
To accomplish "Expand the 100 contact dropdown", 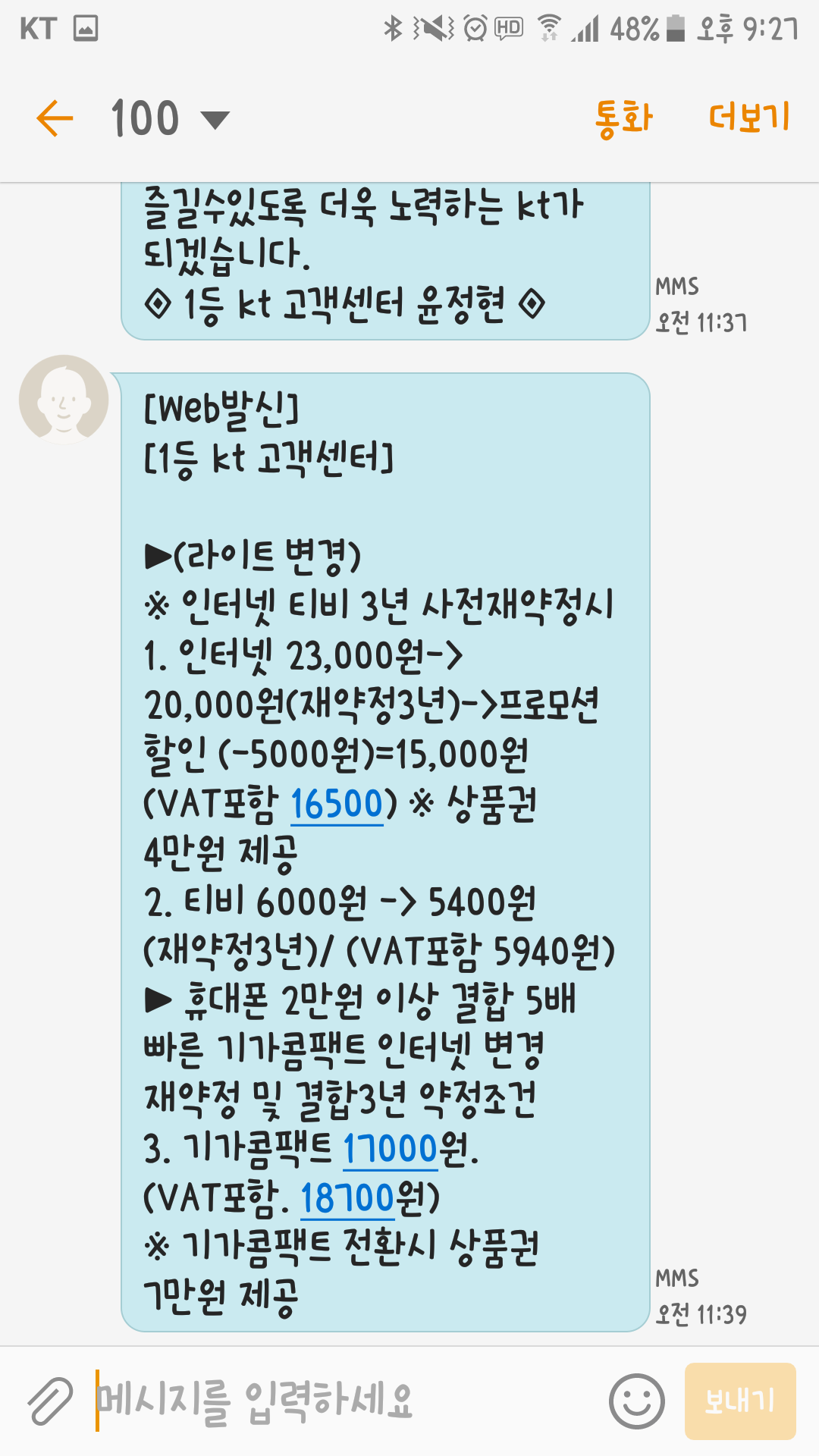I will (215, 120).
